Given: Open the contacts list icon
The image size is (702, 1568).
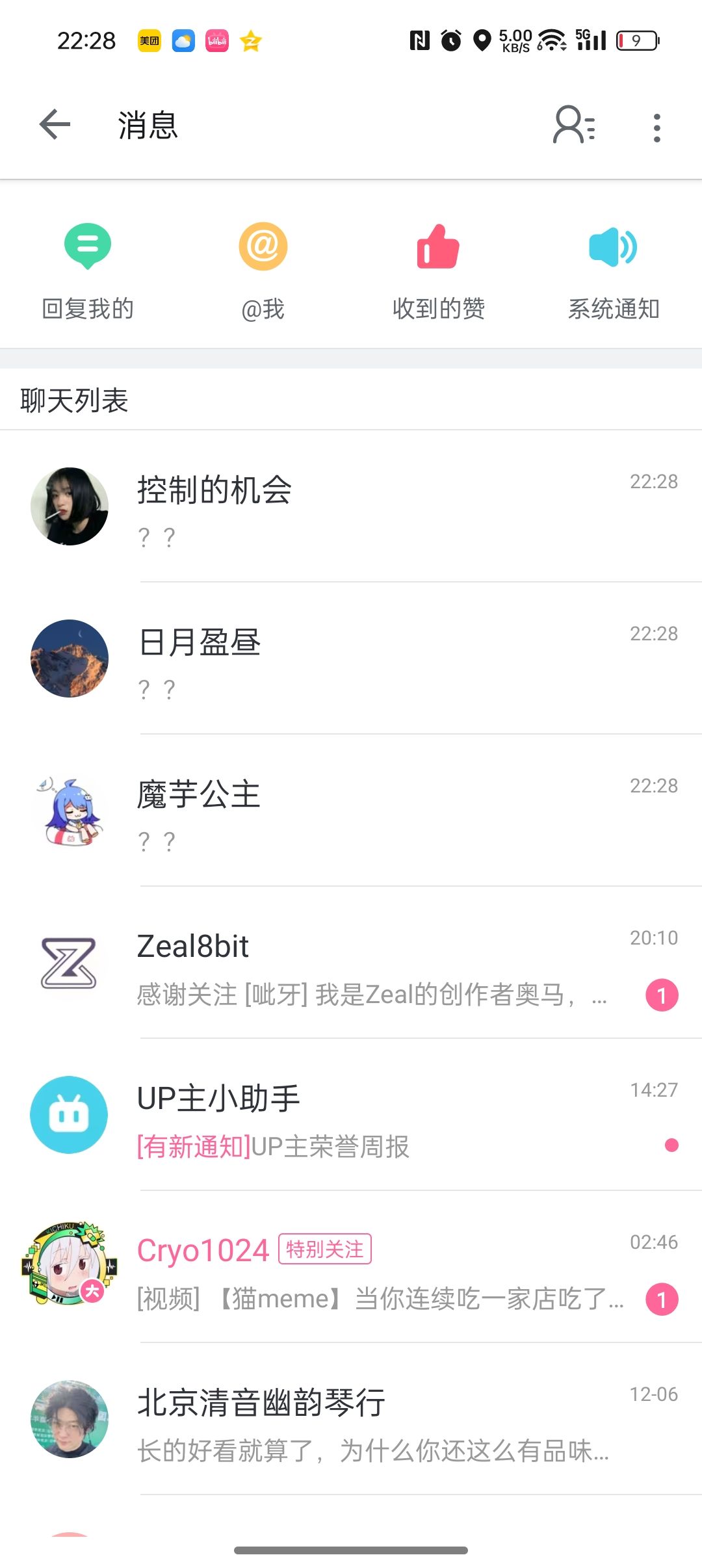Looking at the screenshot, I should coord(574,125).
